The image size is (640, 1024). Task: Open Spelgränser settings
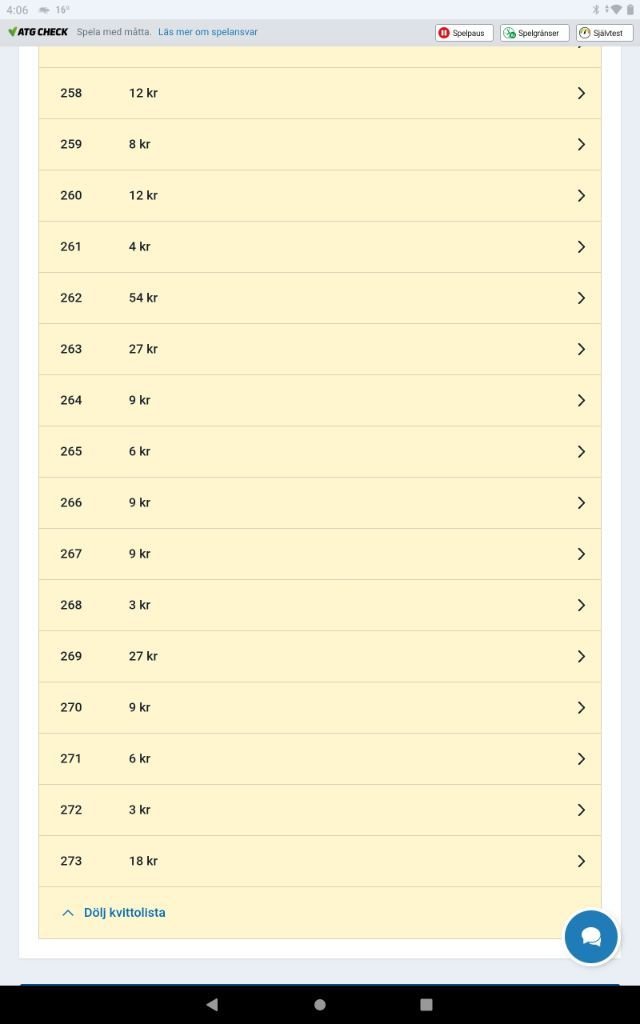pos(535,33)
